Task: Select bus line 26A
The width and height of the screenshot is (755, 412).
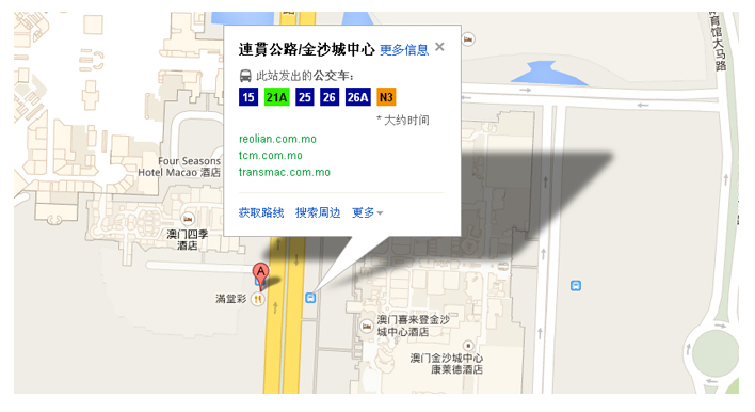Action: tap(357, 97)
